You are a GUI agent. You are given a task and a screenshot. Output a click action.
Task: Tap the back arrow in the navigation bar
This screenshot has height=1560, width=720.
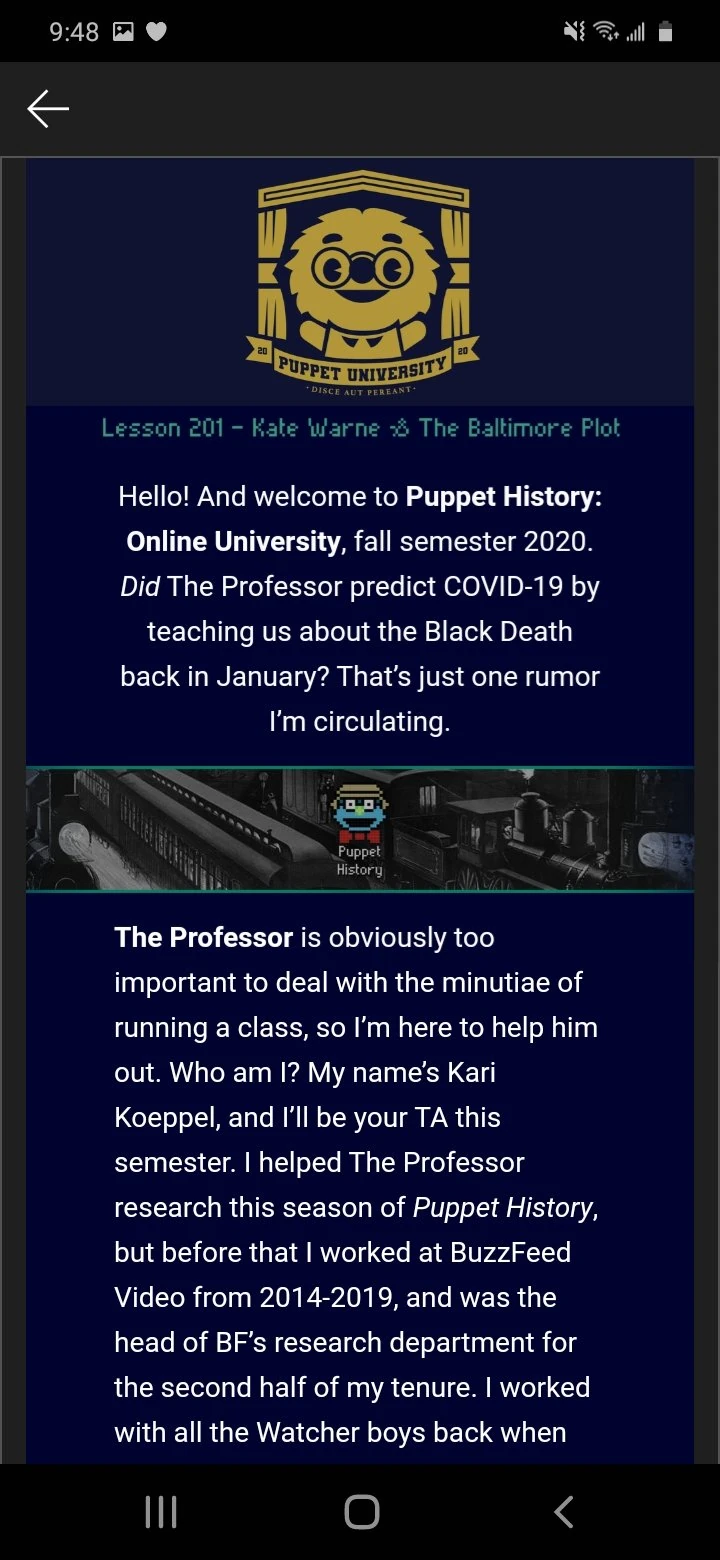pos(563,1512)
